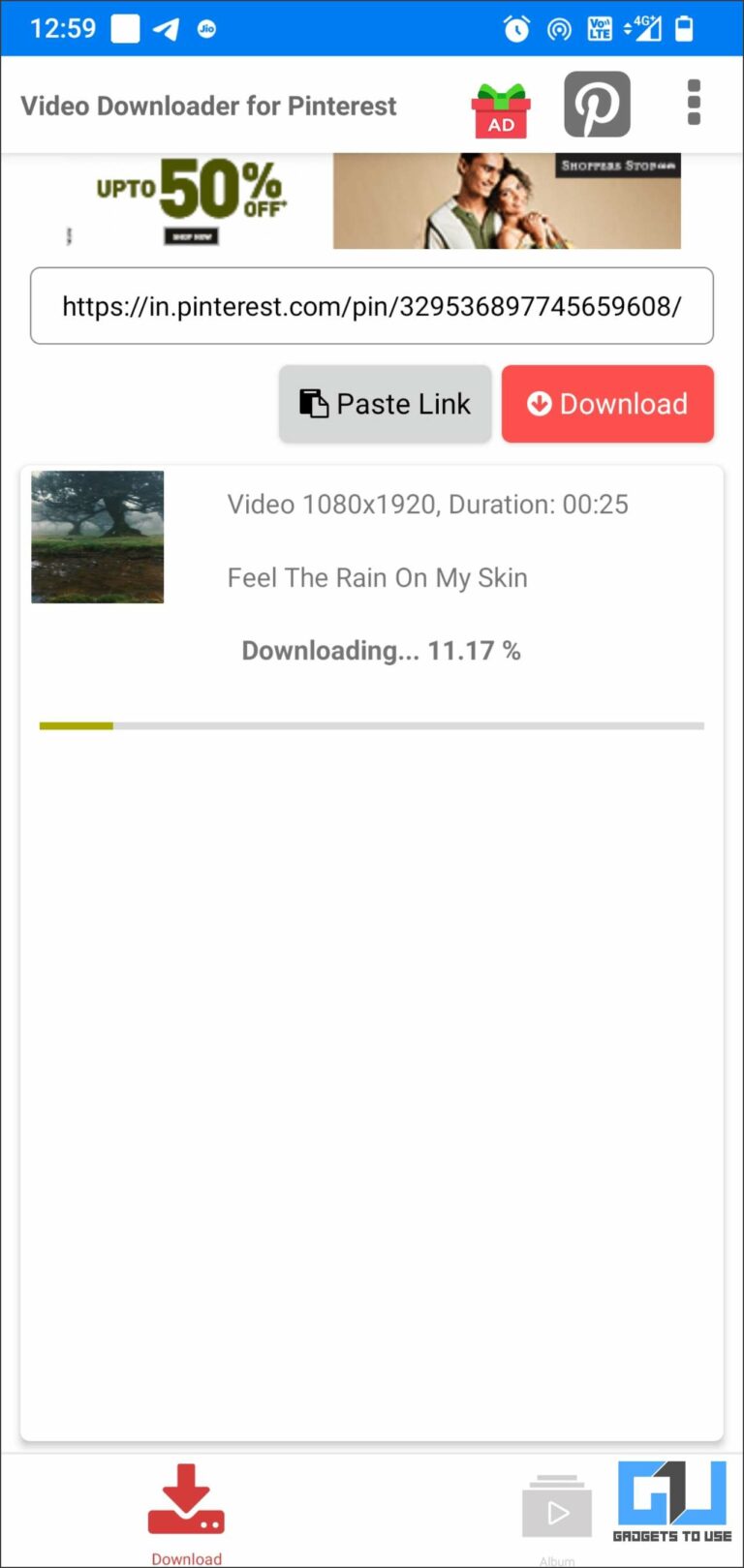Open the Pinterest app icon in the header
Screen dimensions: 744x1568
597,103
